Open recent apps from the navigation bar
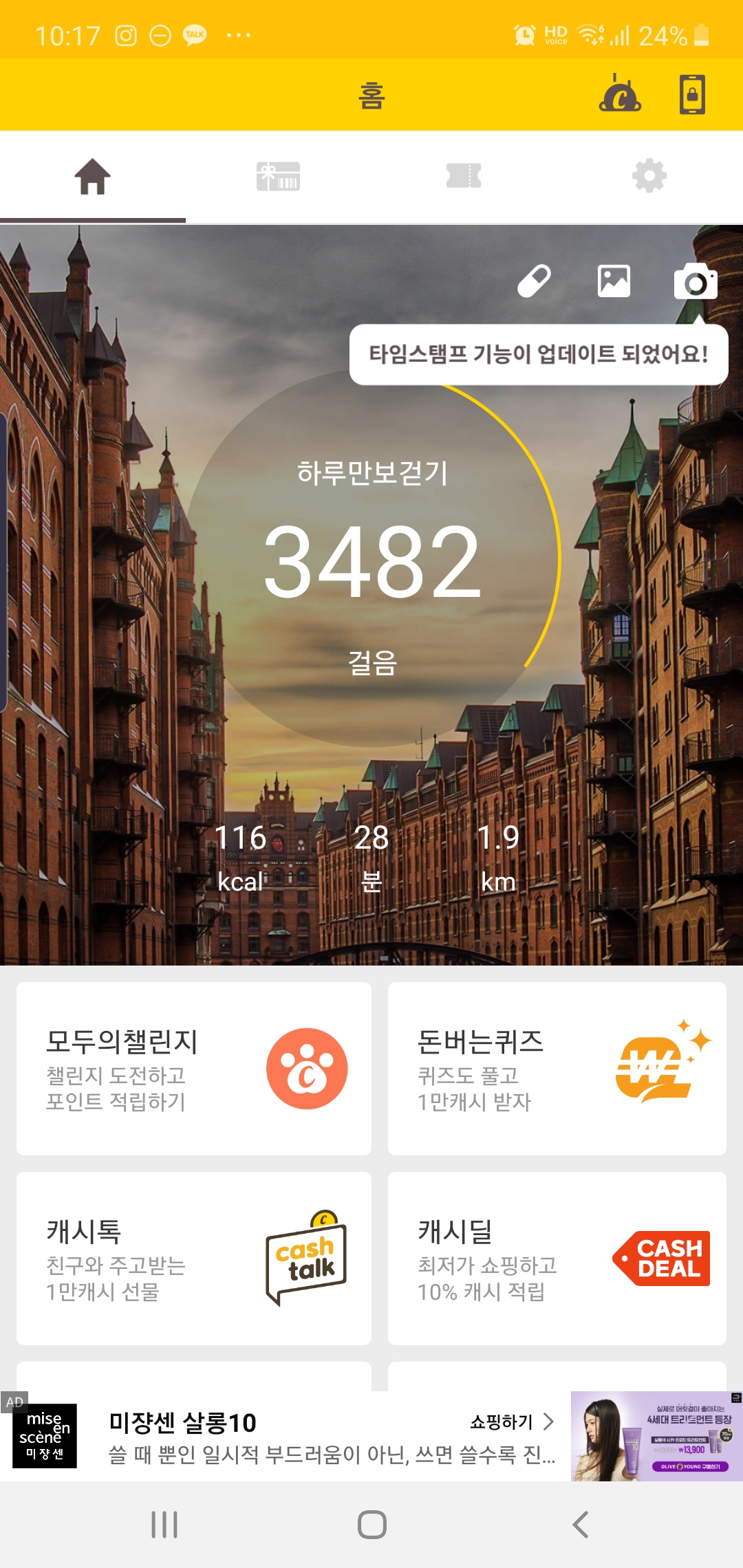This screenshot has width=743, height=1568. pos(164,1525)
